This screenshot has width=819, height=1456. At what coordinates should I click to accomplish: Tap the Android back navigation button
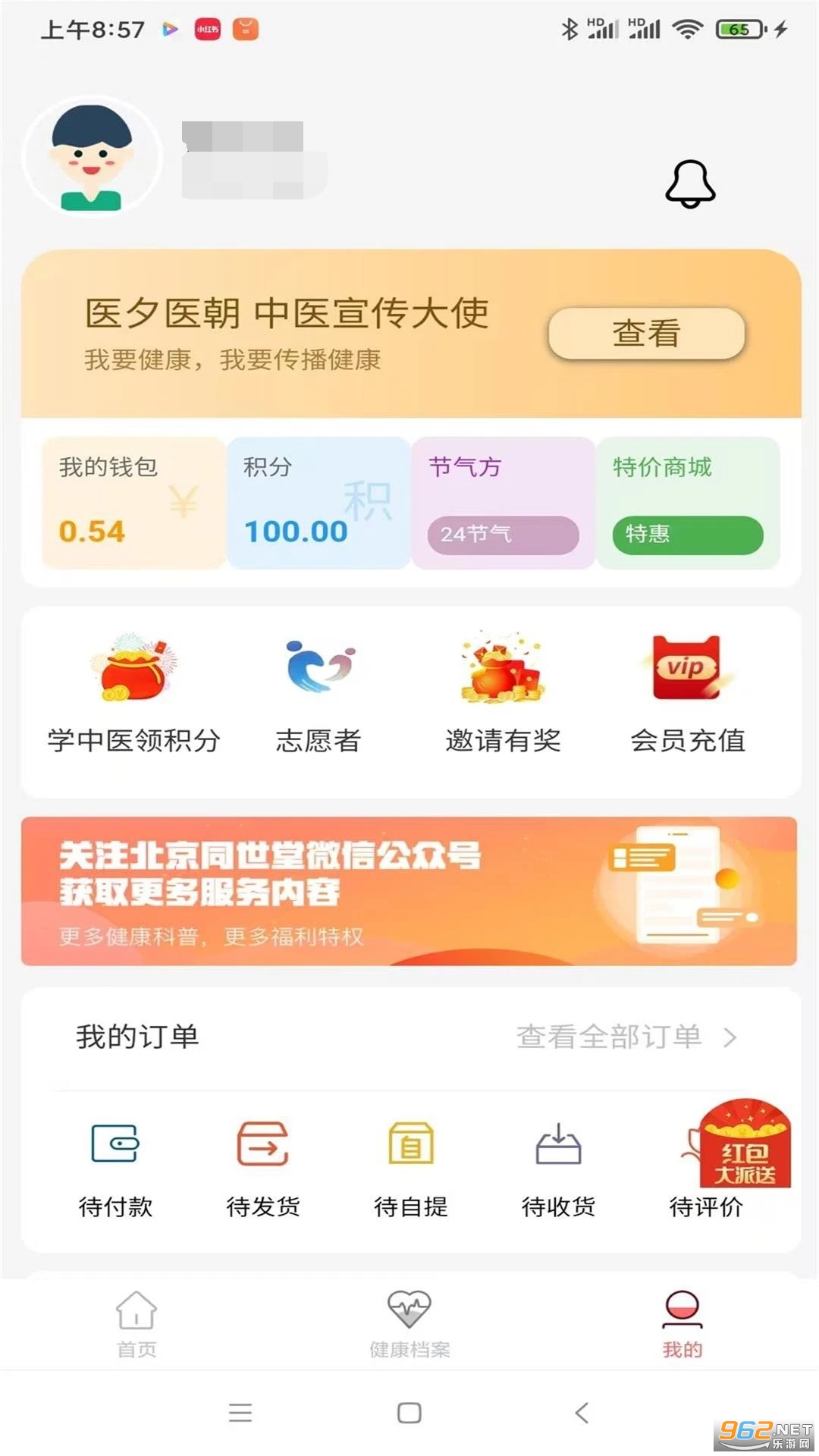[580, 1412]
